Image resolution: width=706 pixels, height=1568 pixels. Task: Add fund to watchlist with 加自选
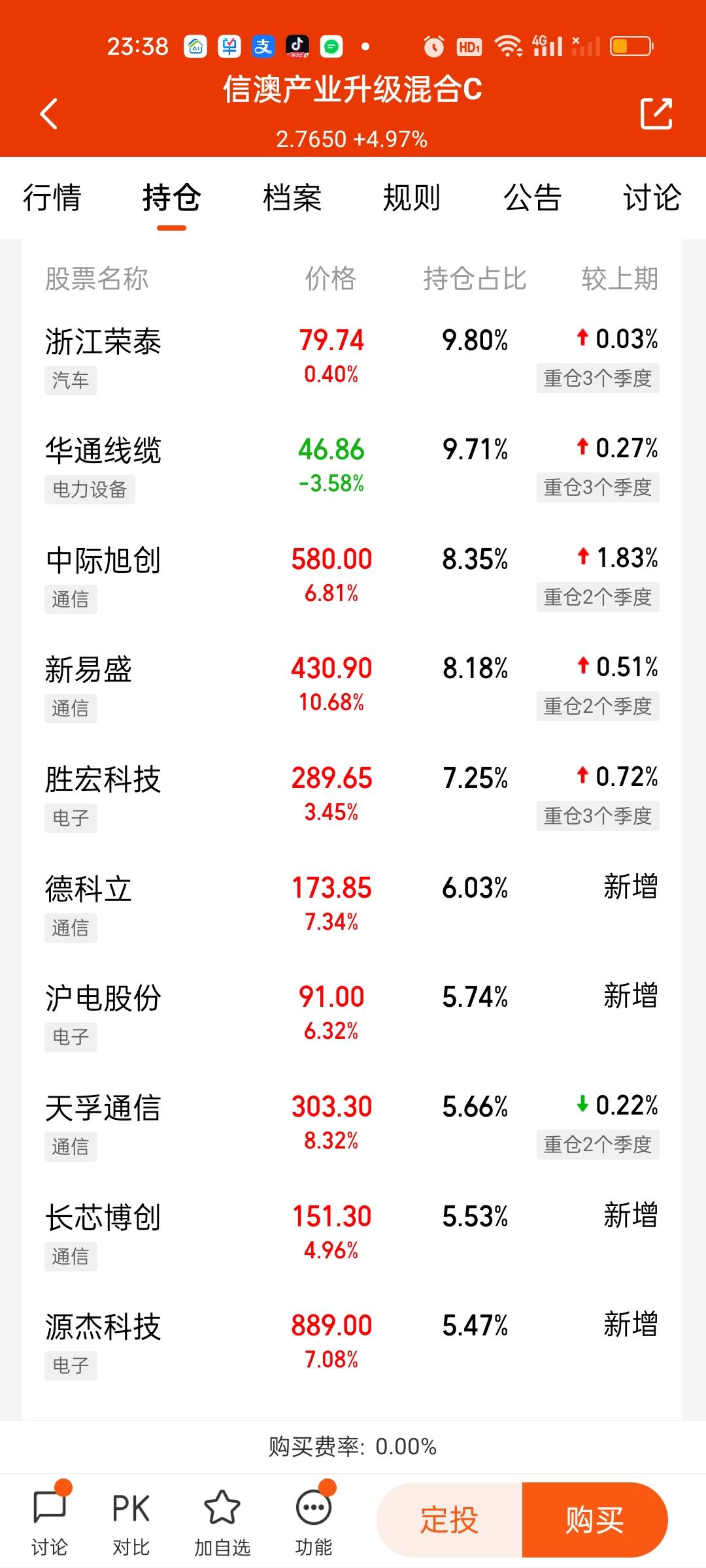[222, 1520]
